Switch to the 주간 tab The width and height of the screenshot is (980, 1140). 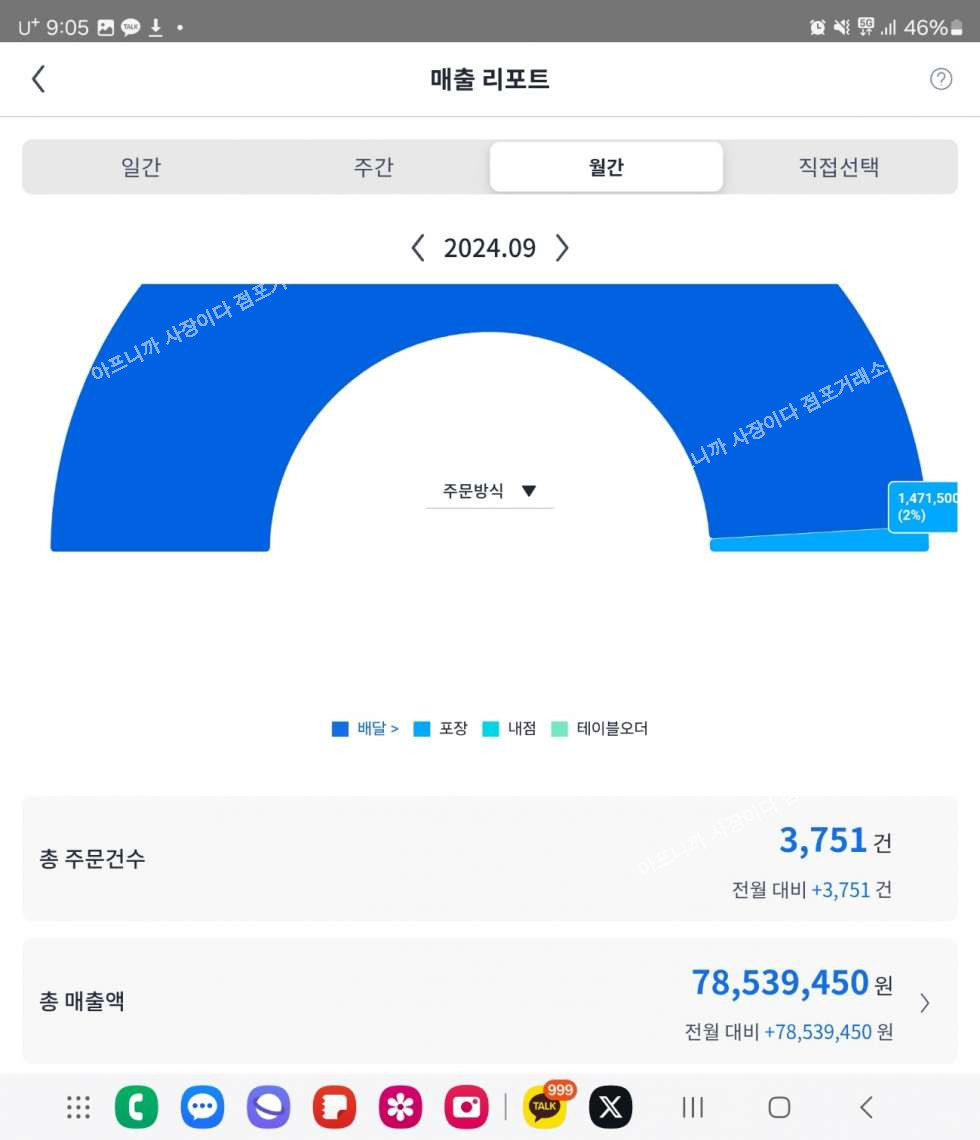pyautogui.click(x=373, y=167)
